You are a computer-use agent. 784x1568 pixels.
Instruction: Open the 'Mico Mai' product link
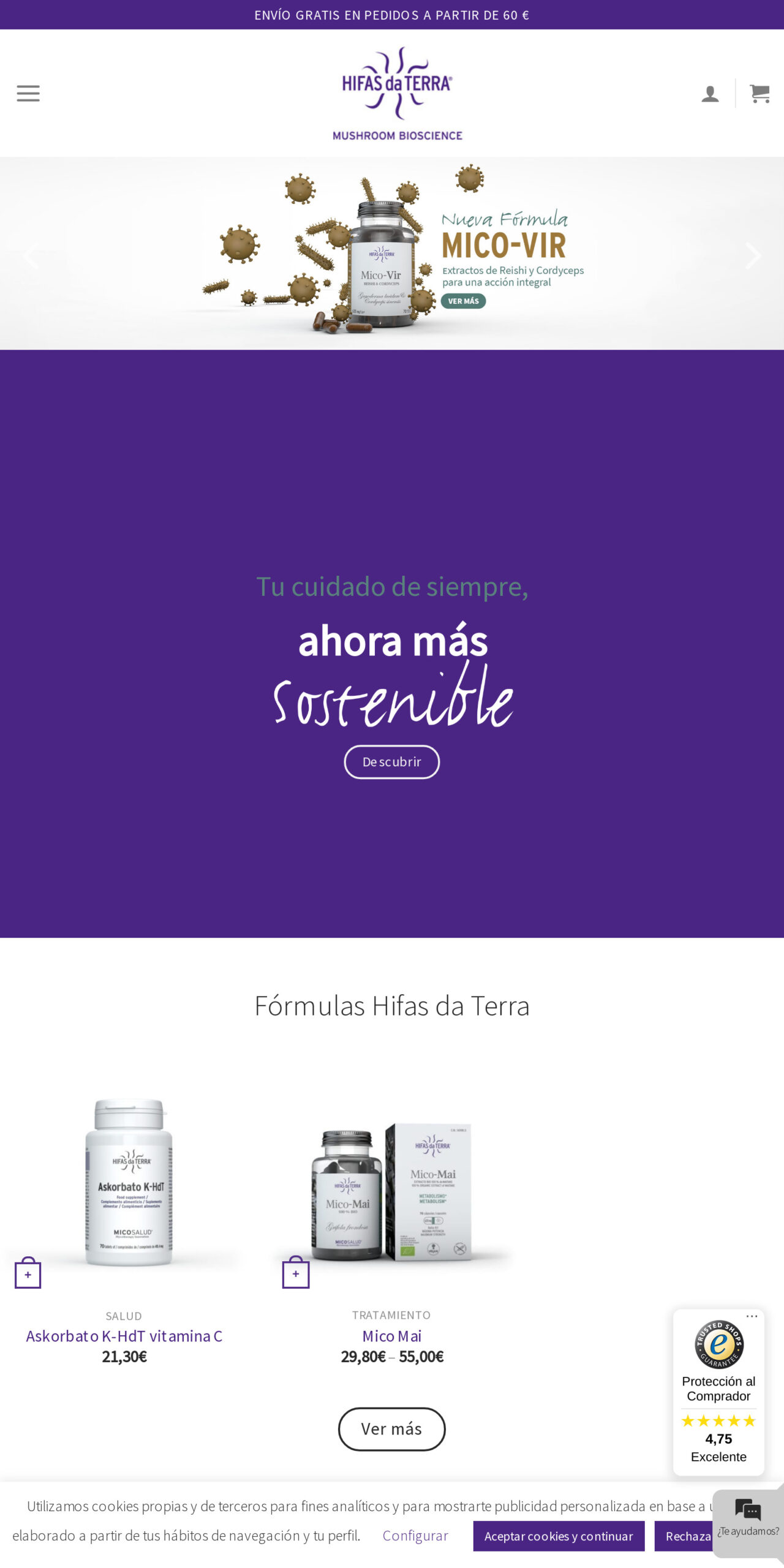point(392,1336)
